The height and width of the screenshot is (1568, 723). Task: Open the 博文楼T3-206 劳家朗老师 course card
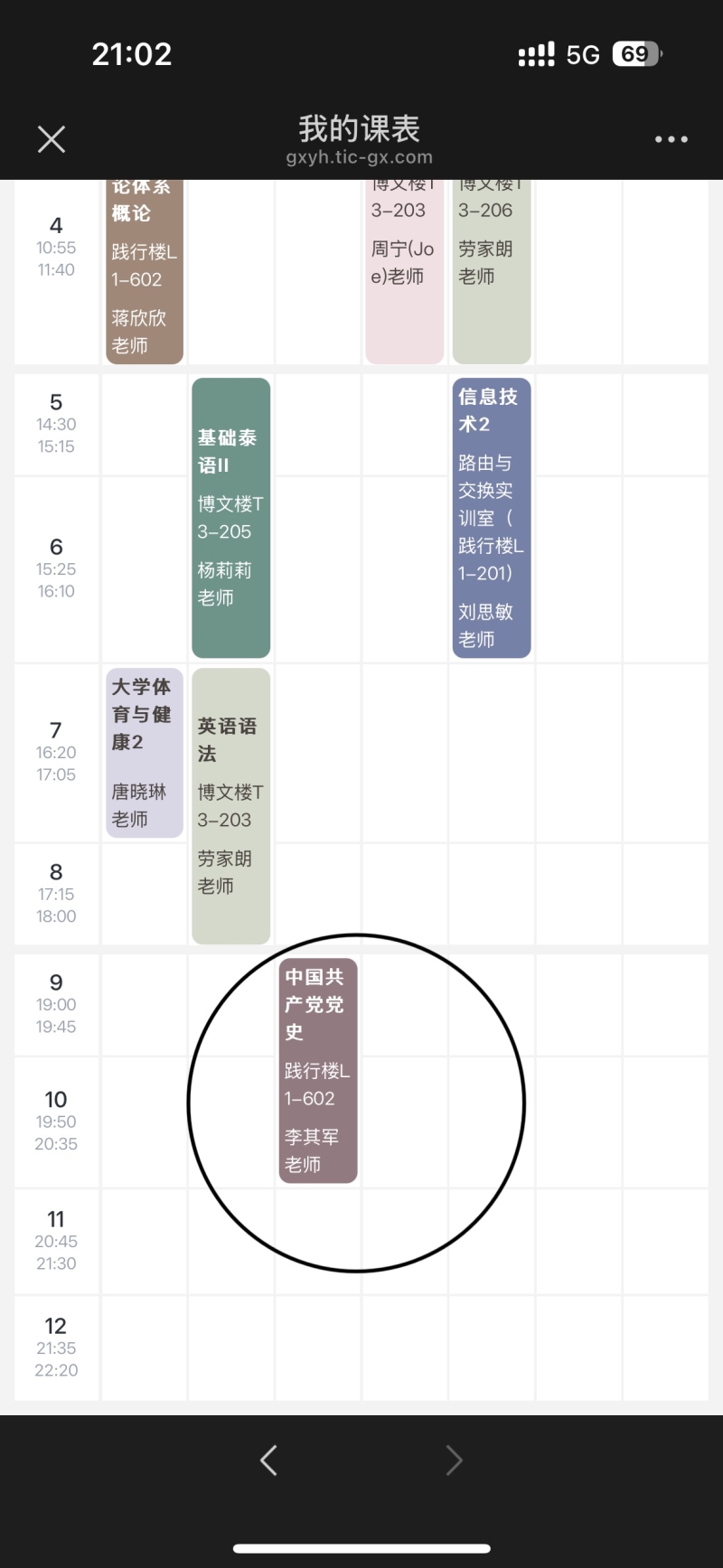[491, 271]
